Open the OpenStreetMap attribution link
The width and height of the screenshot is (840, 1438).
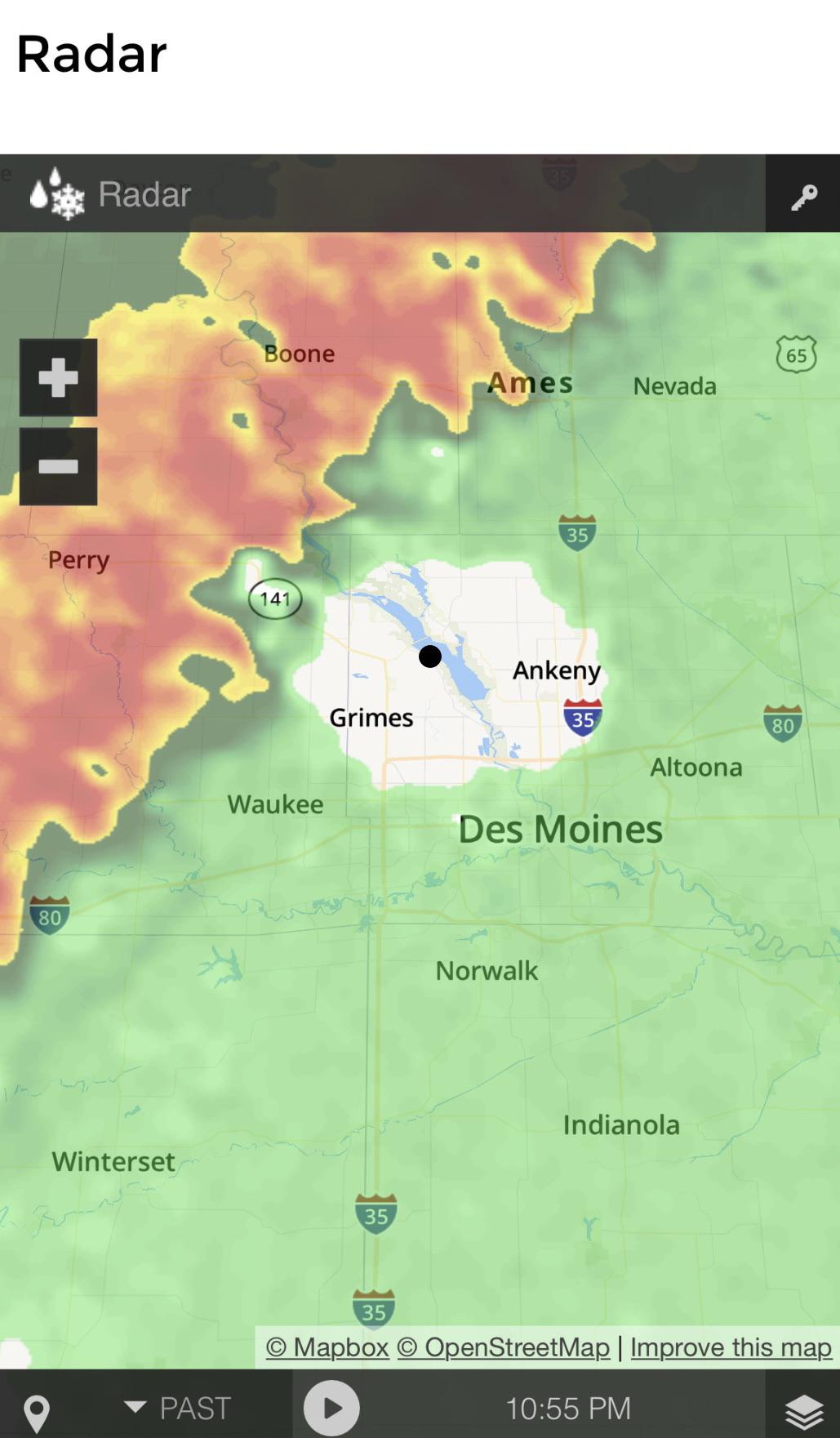503,1347
